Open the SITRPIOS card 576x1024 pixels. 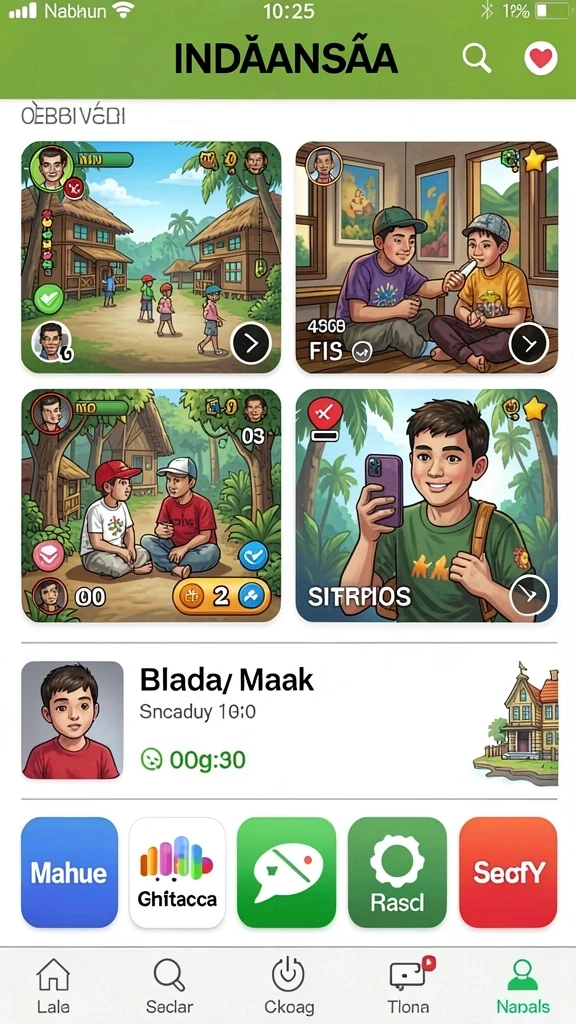point(427,505)
